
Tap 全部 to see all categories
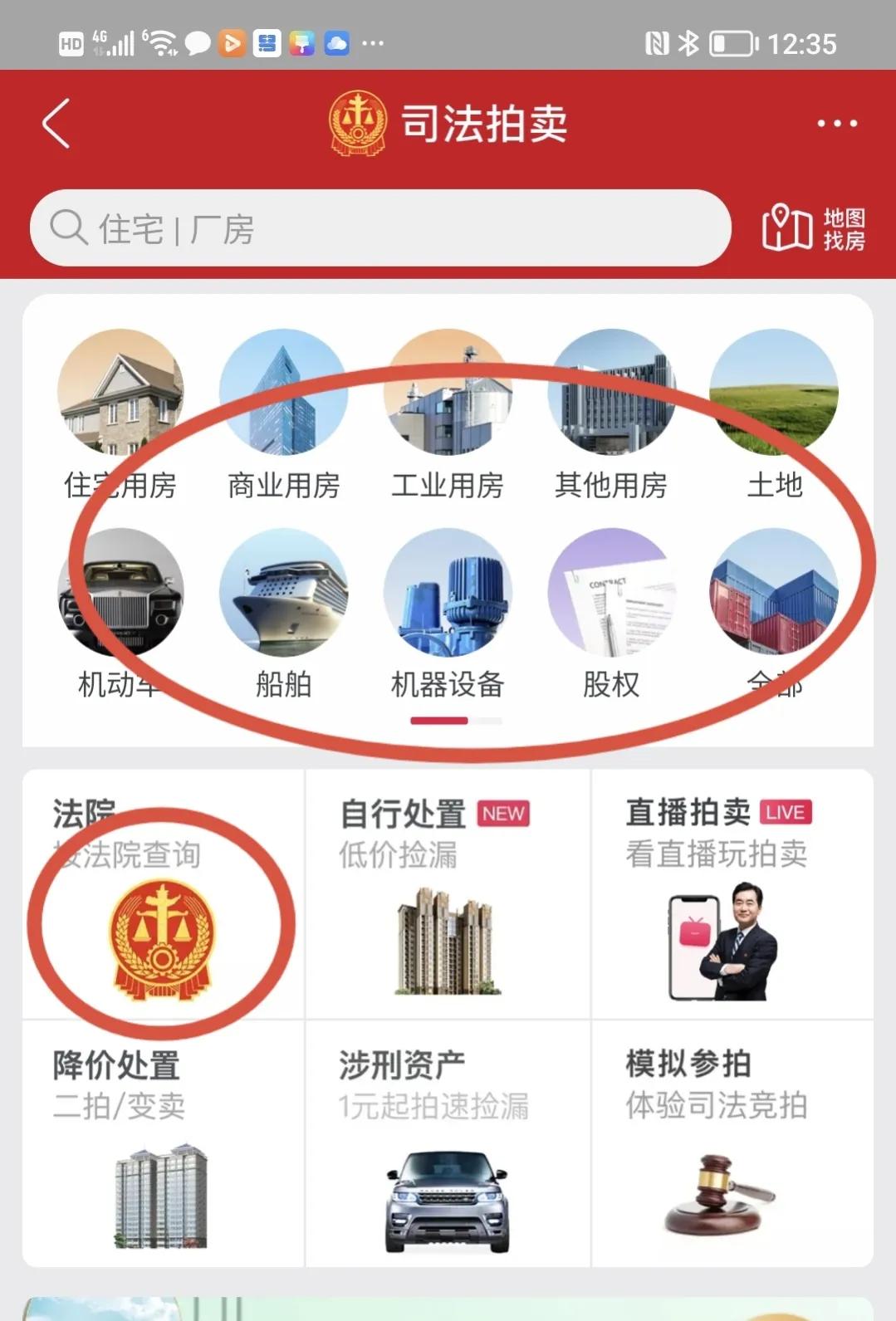click(x=776, y=594)
